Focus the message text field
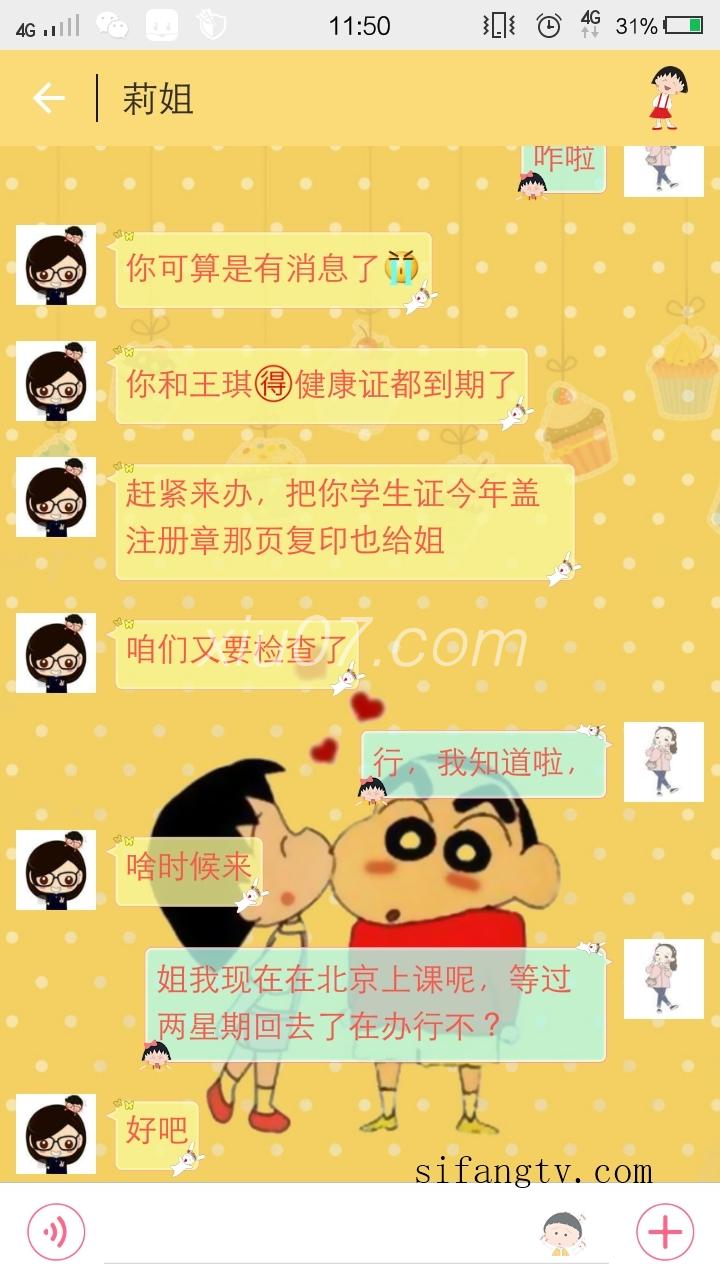Screen dimensions: 720x1280 310,1232
